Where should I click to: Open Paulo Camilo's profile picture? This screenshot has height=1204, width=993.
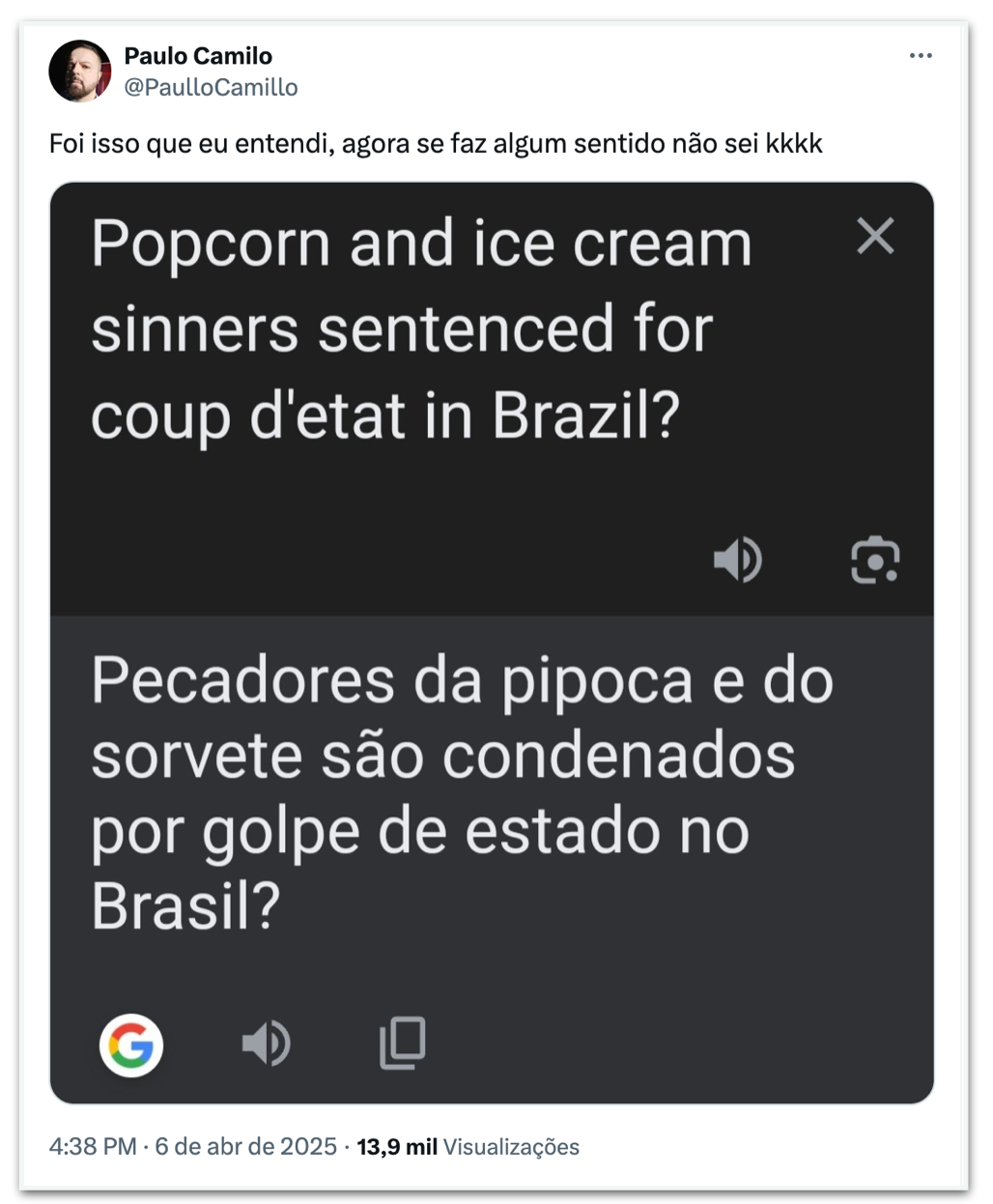point(80,72)
